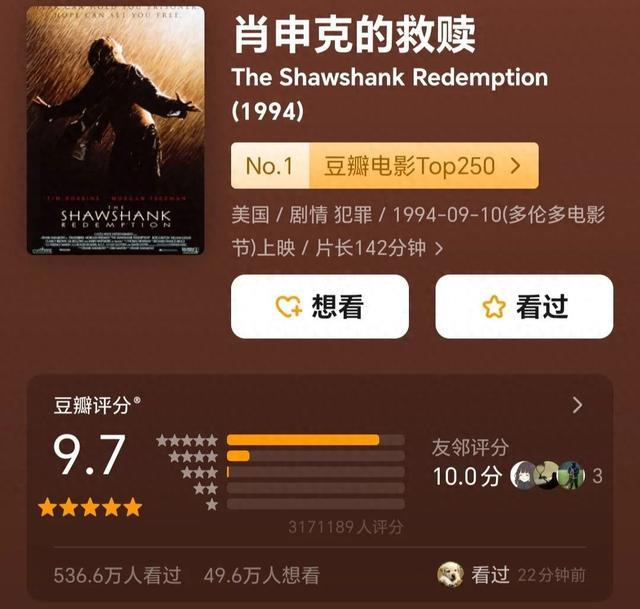
Task: Expand movie details with 片长142分钟 chevron
Action: (439, 248)
